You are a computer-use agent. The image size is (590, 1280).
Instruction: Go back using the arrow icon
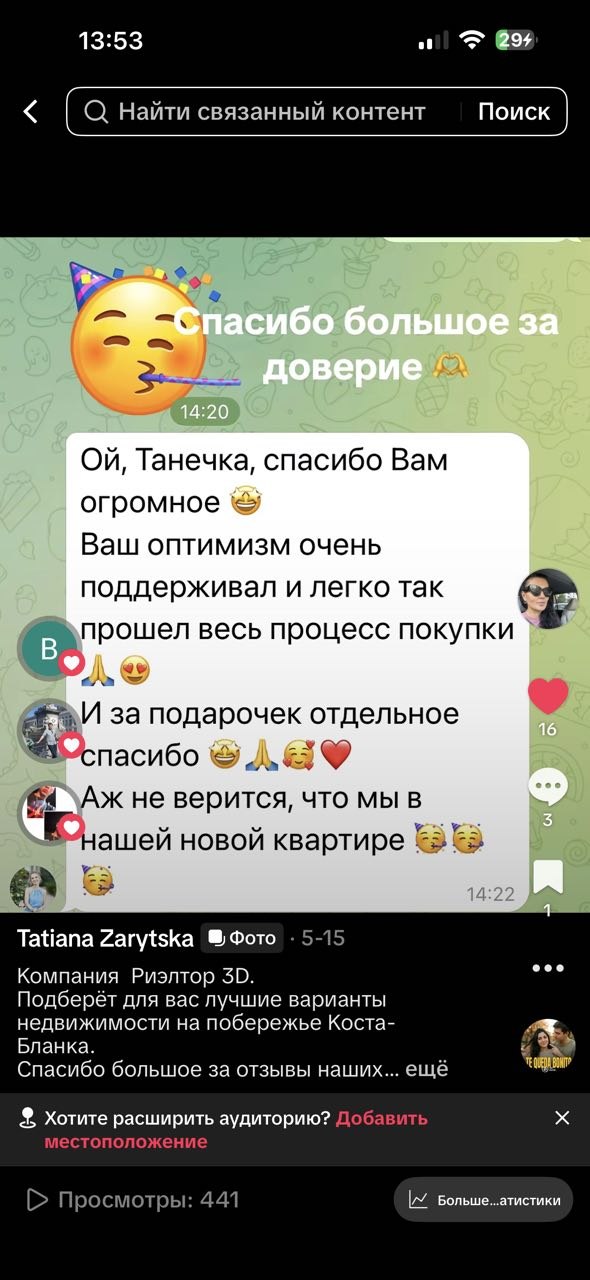[31, 112]
